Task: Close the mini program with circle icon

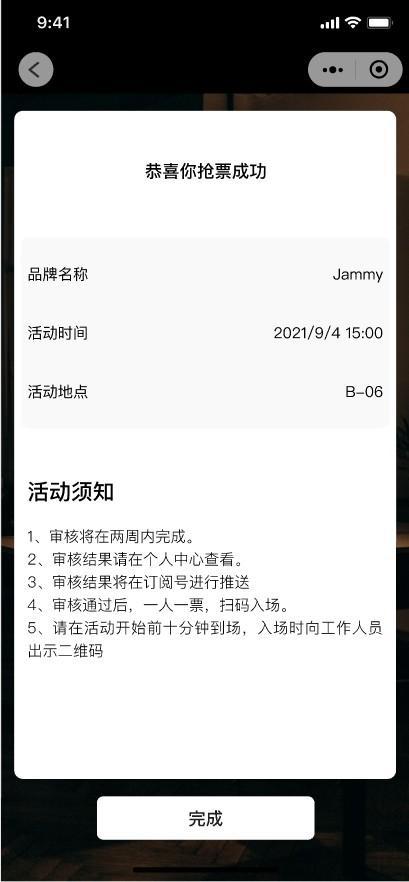Action: 379,70
